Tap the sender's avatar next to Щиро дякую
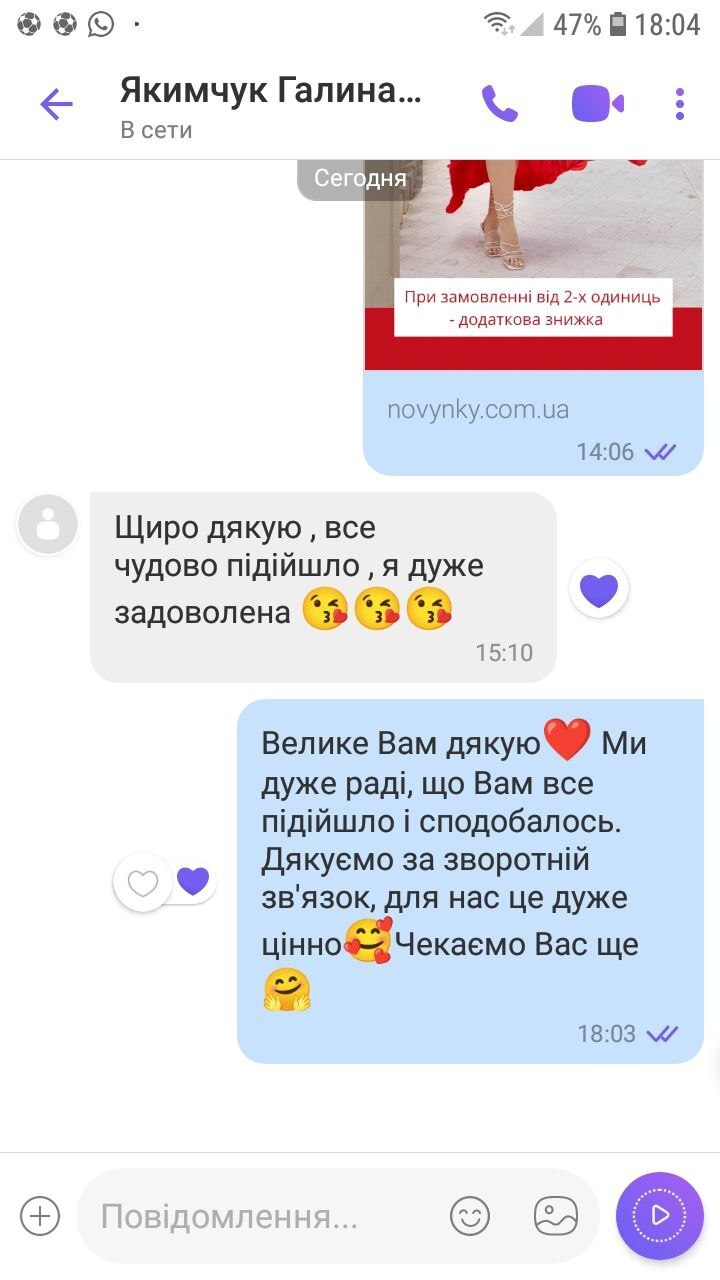This screenshot has height=1280, width=720. [x=48, y=524]
